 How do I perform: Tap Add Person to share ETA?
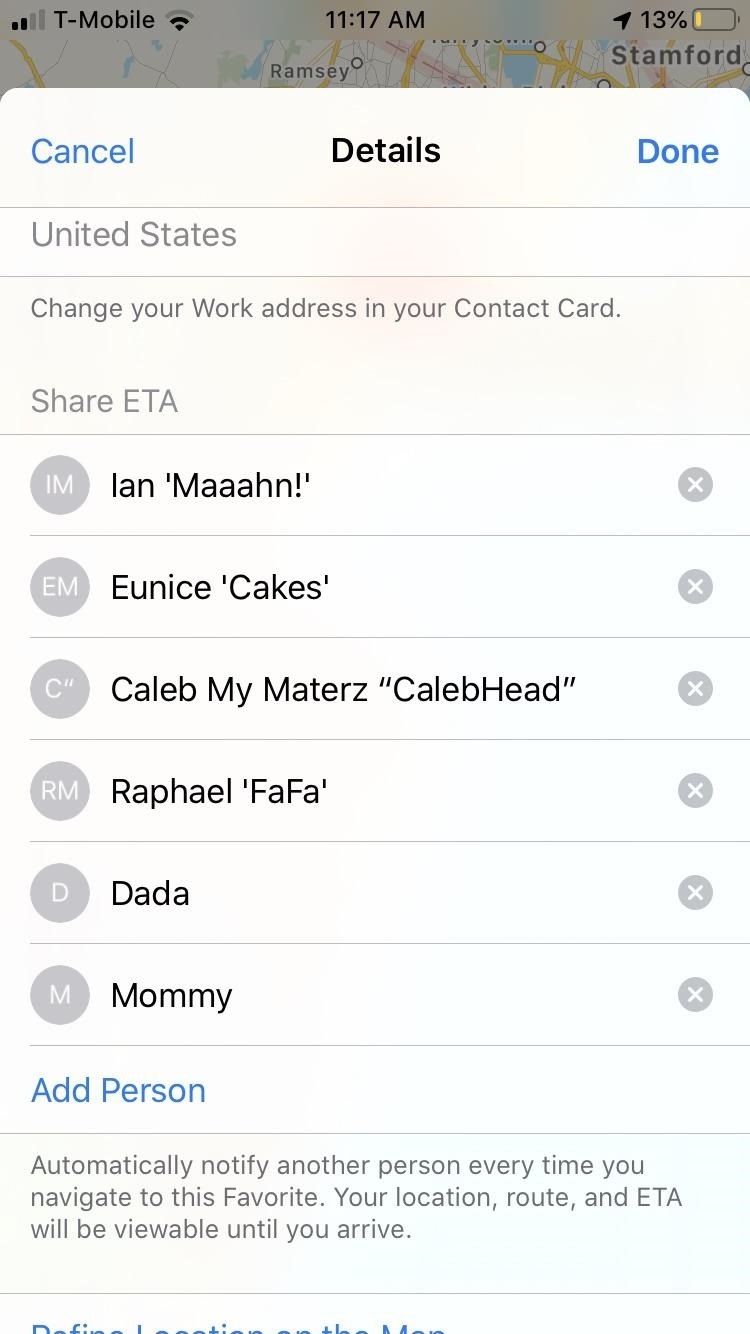tap(118, 1090)
